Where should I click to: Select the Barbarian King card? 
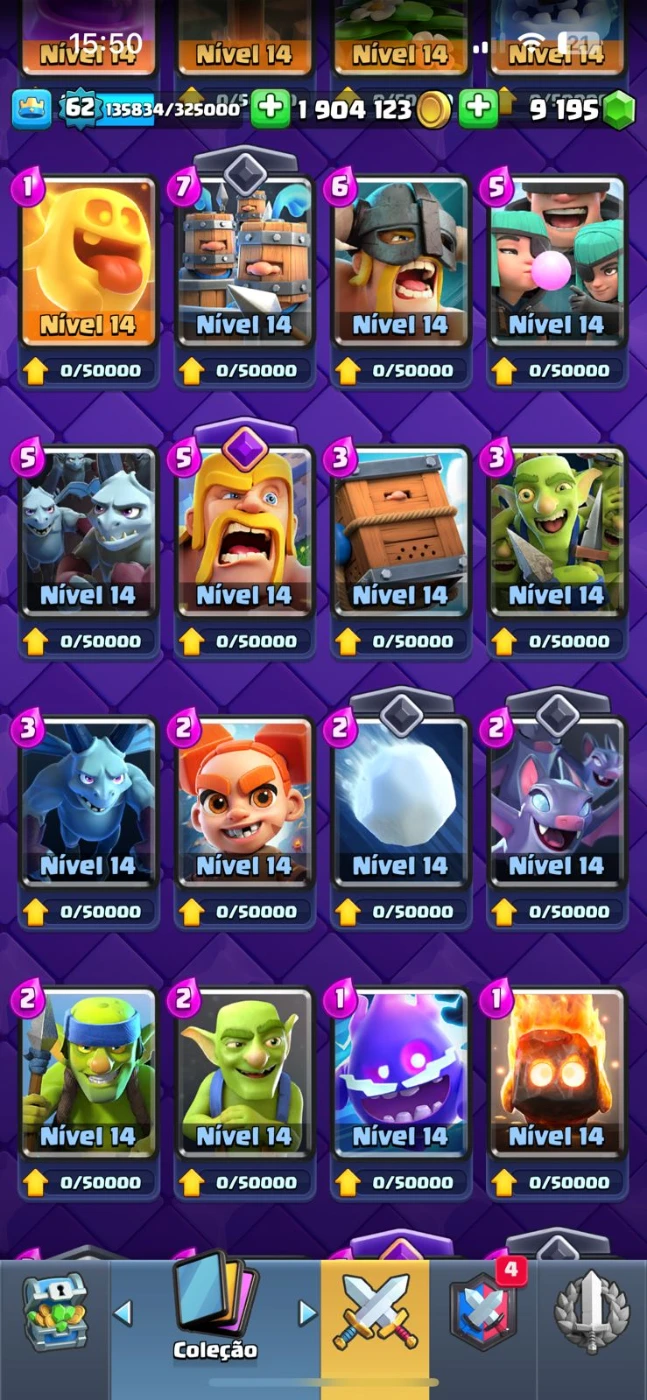click(x=244, y=532)
